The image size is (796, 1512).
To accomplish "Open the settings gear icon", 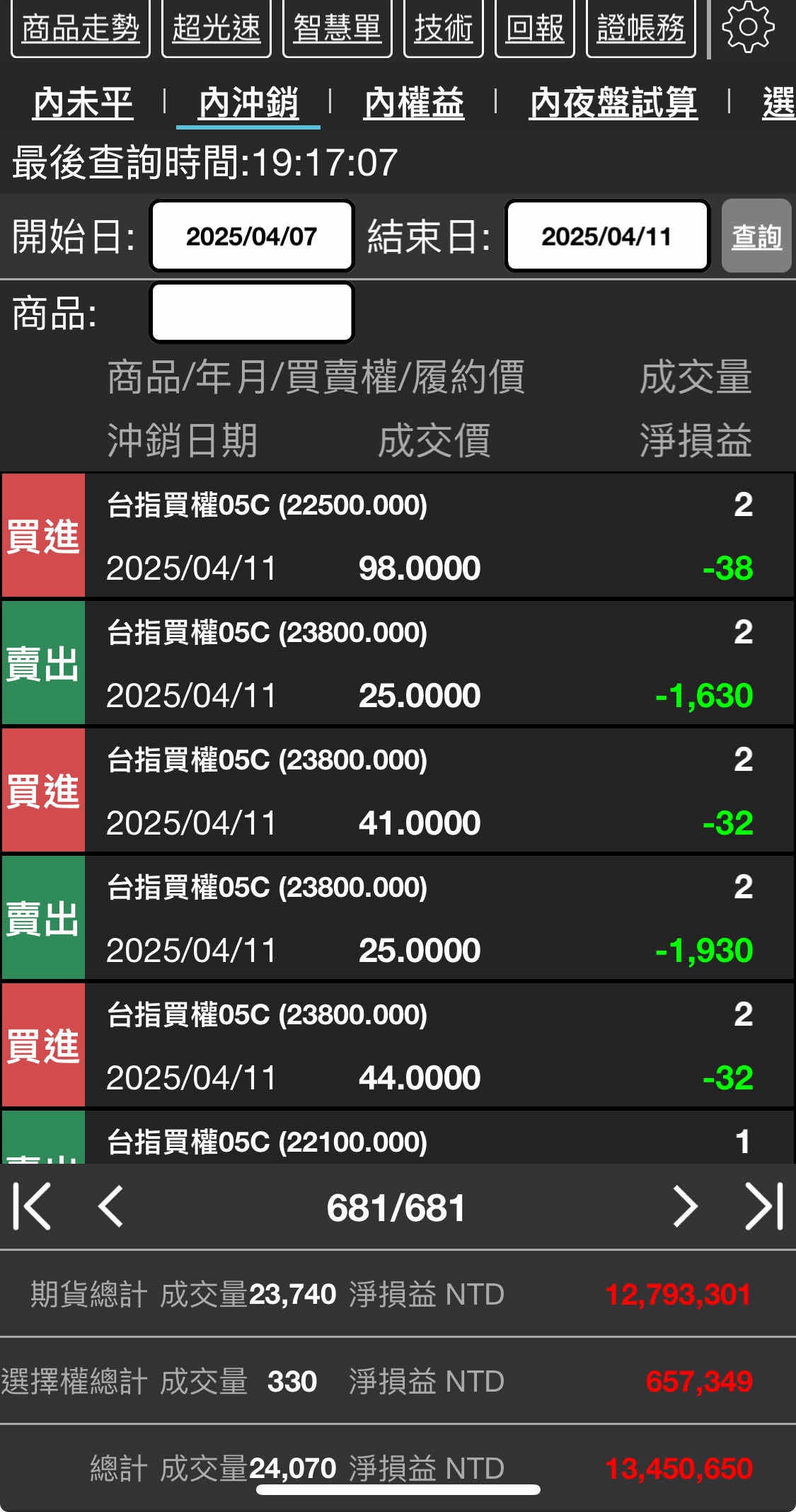I will click(748, 27).
